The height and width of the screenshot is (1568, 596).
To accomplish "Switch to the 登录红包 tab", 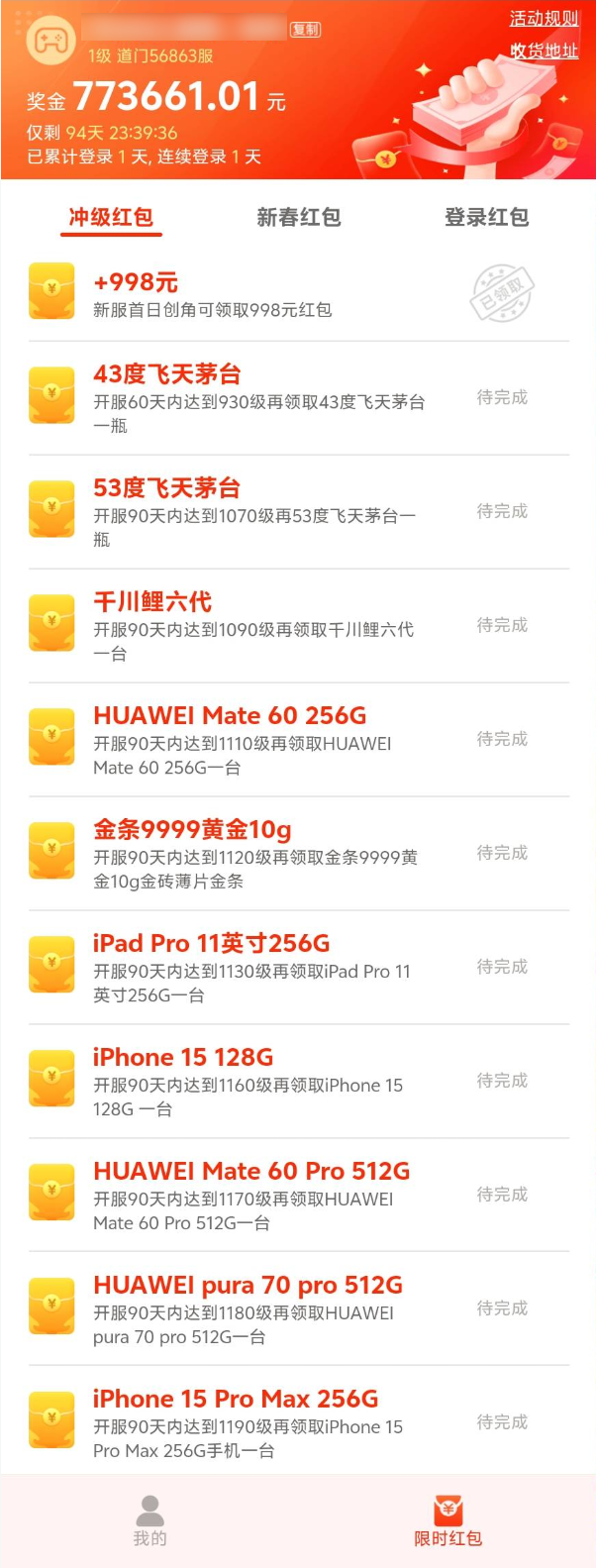I will (486, 217).
